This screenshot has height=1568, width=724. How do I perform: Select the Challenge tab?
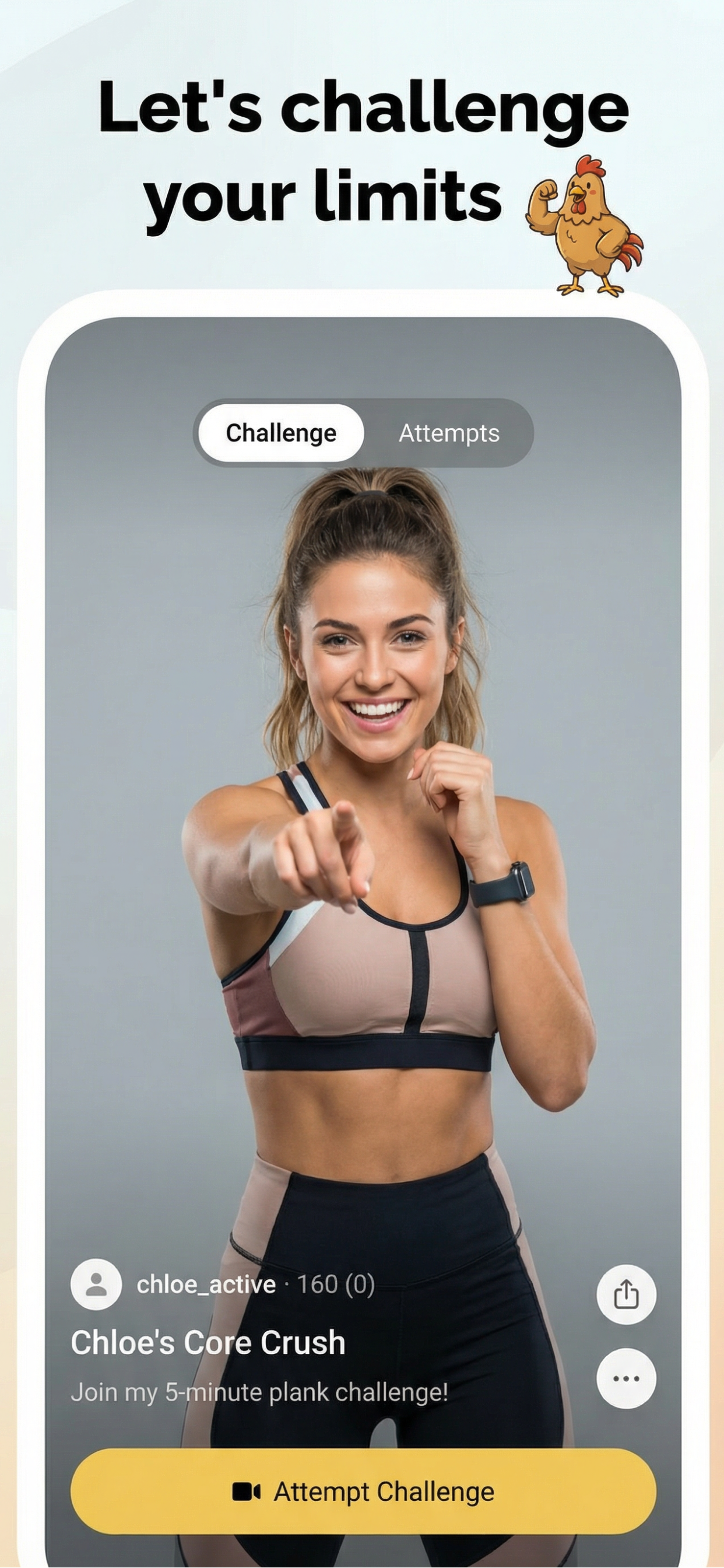[281, 432]
